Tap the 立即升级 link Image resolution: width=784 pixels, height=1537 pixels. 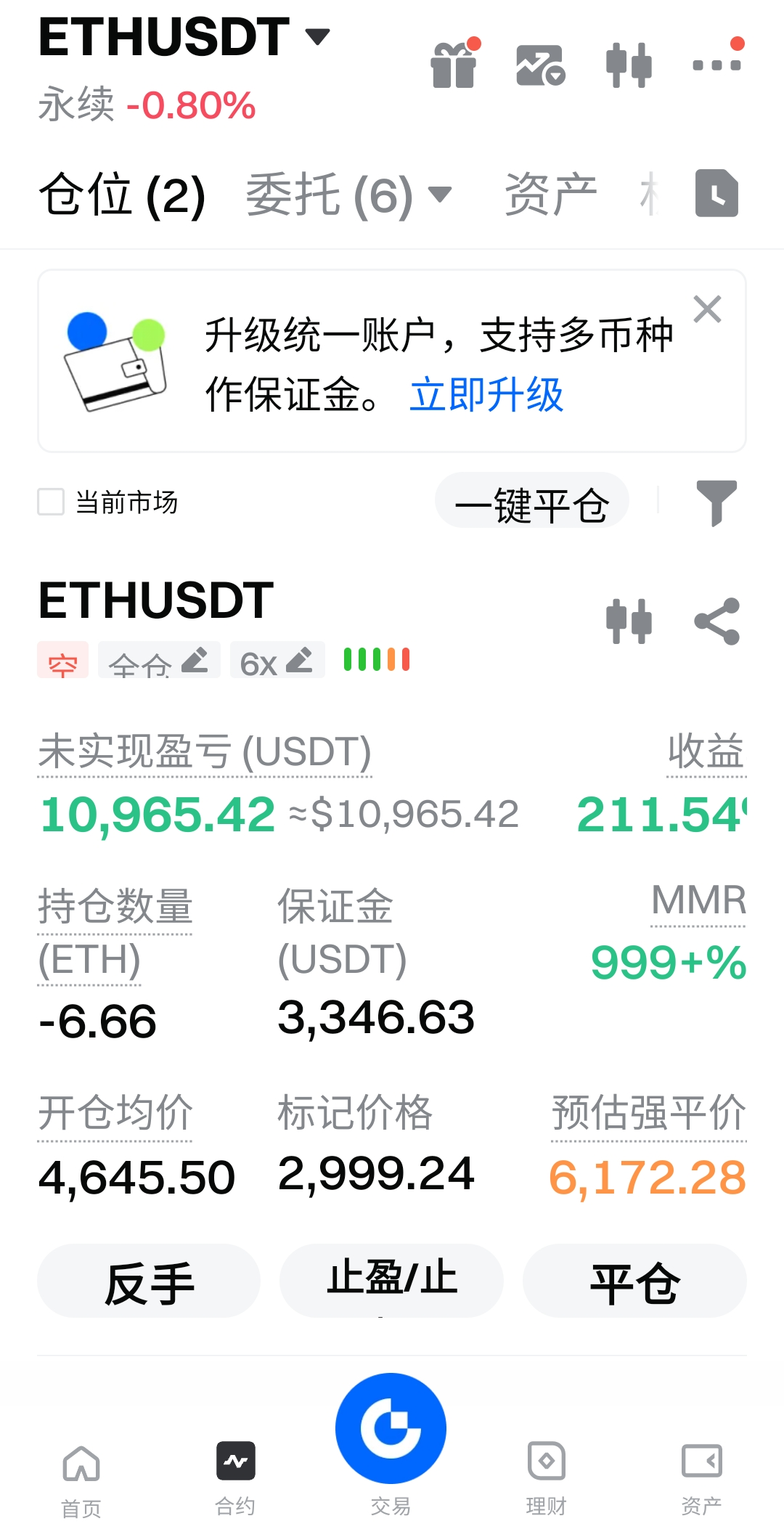[x=486, y=396]
